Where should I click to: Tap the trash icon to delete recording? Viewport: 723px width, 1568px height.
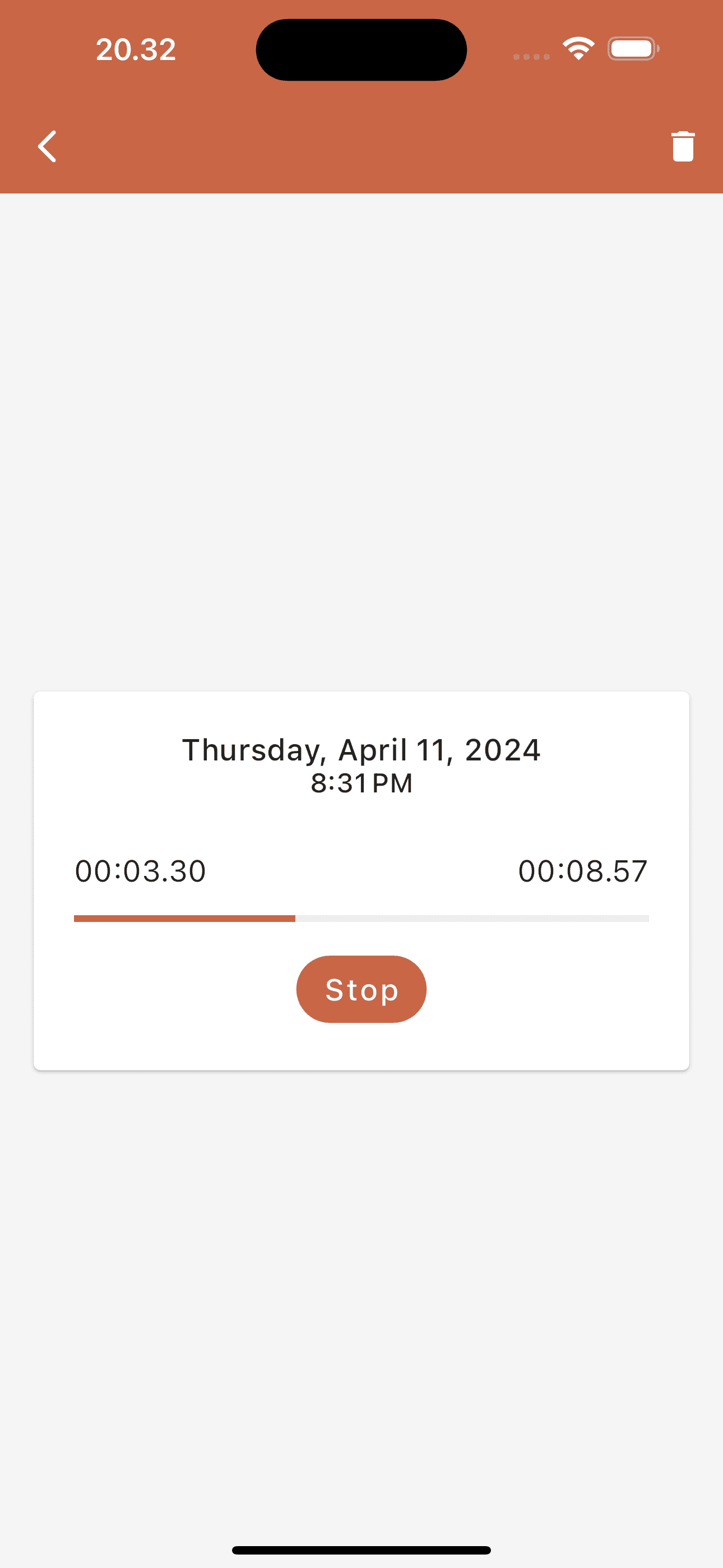[682, 146]
